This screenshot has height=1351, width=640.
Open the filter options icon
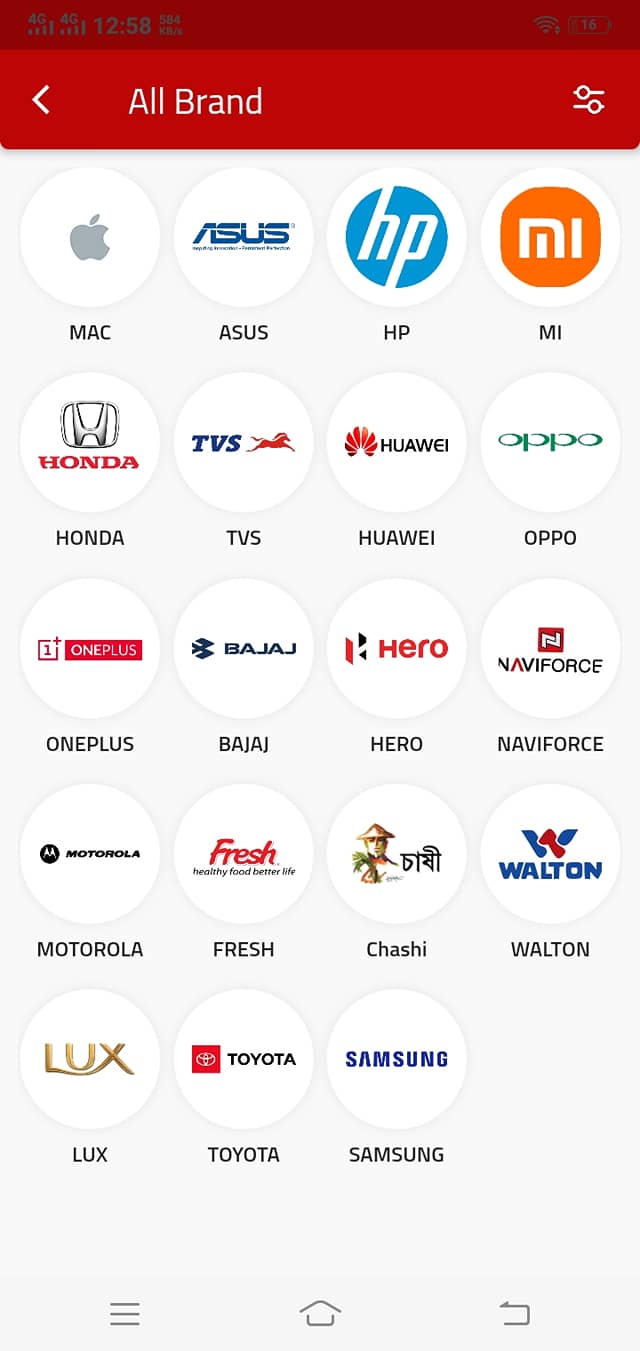pyautogui.click(x=588, y=100)
